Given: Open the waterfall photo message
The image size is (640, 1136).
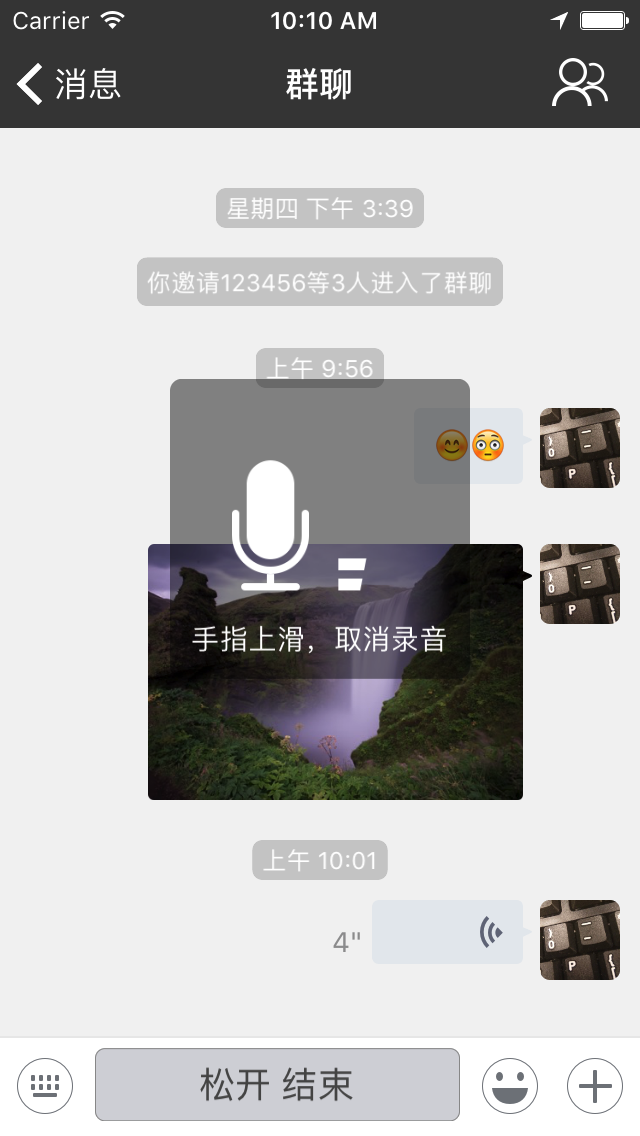Looking at the screenshot, I should 336,672.
